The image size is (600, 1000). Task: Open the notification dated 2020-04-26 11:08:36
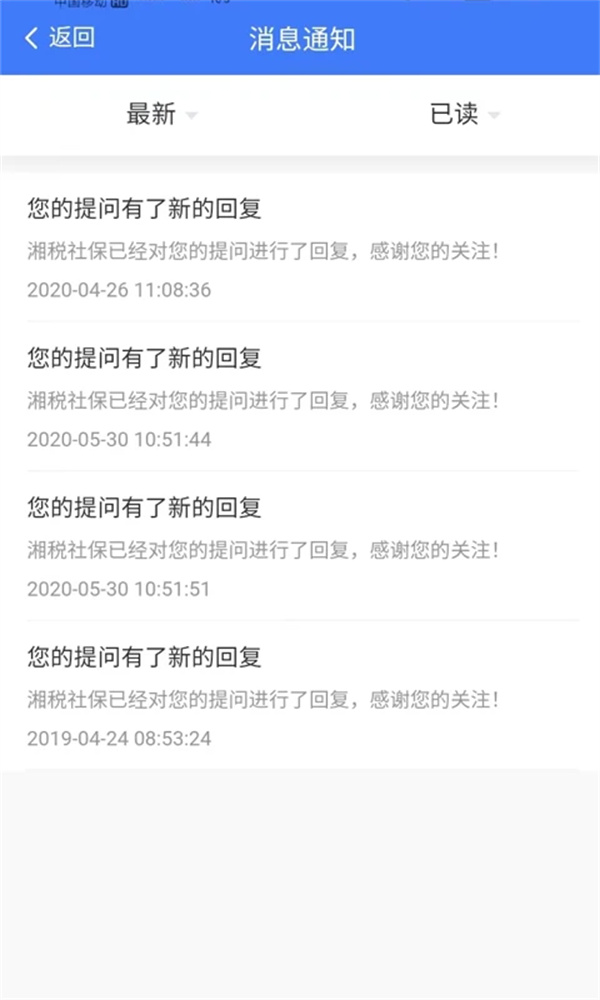300,247
